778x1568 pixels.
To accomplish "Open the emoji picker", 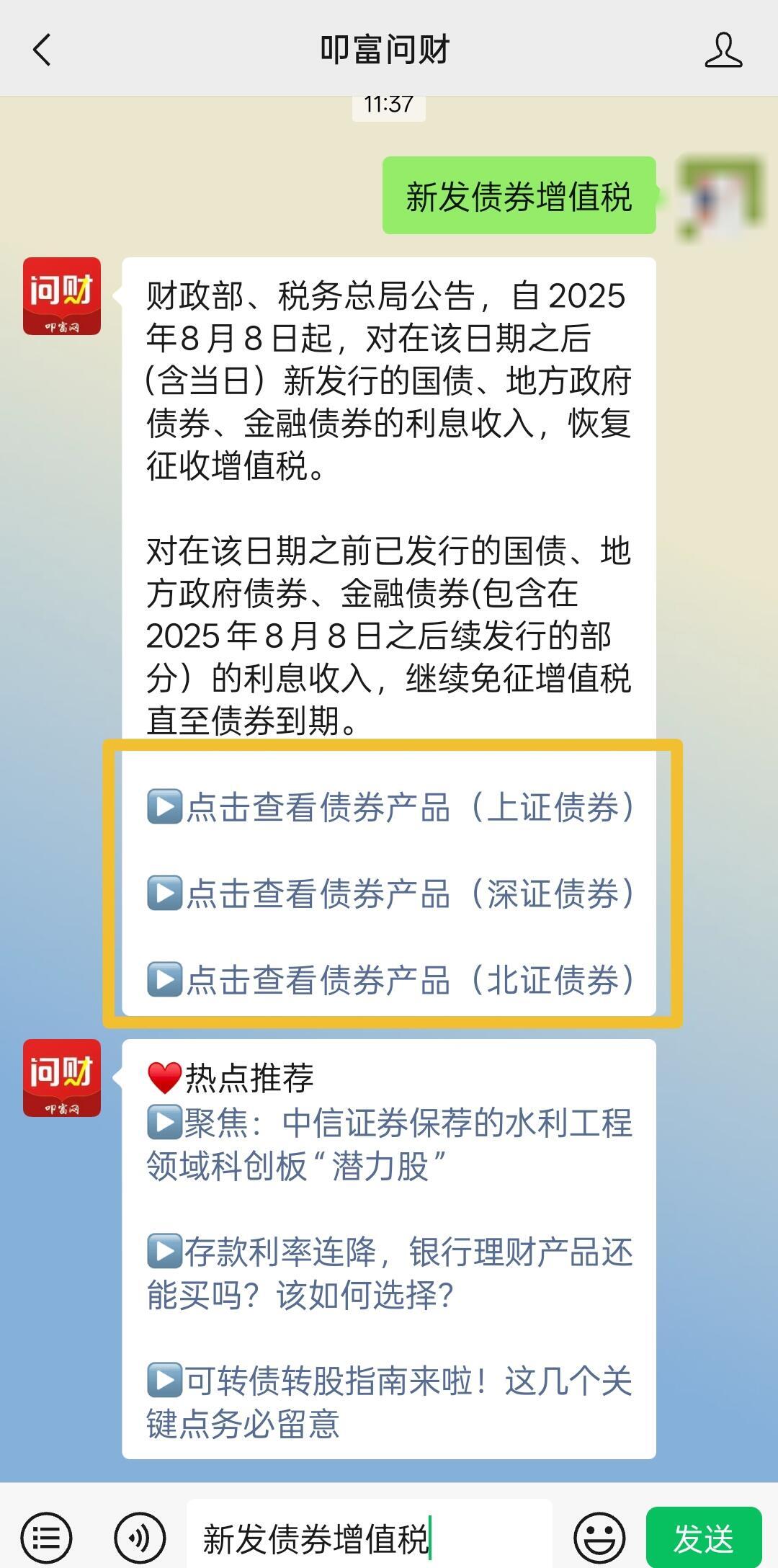I will pos(599,1538).
